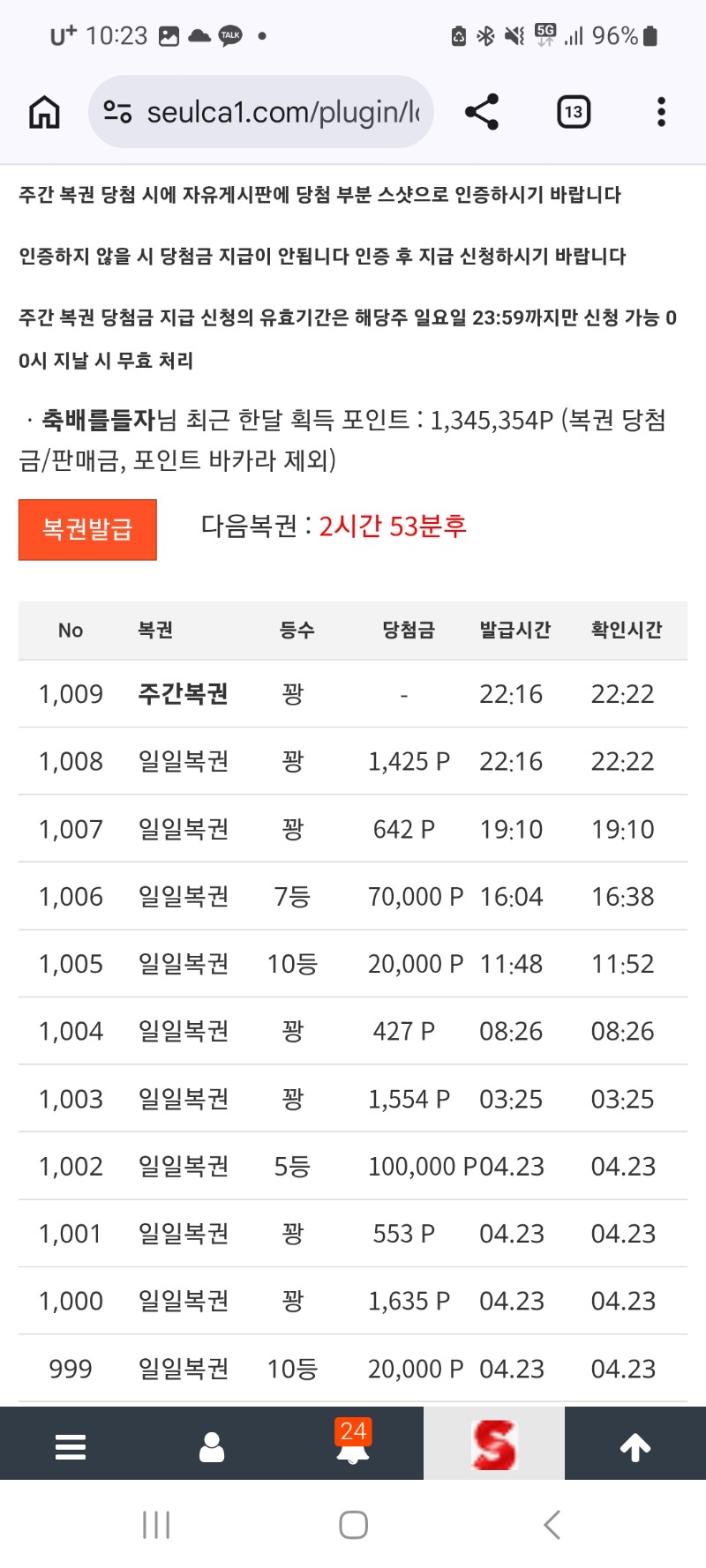Tap the 복권발급 button

tap(87, 529)
